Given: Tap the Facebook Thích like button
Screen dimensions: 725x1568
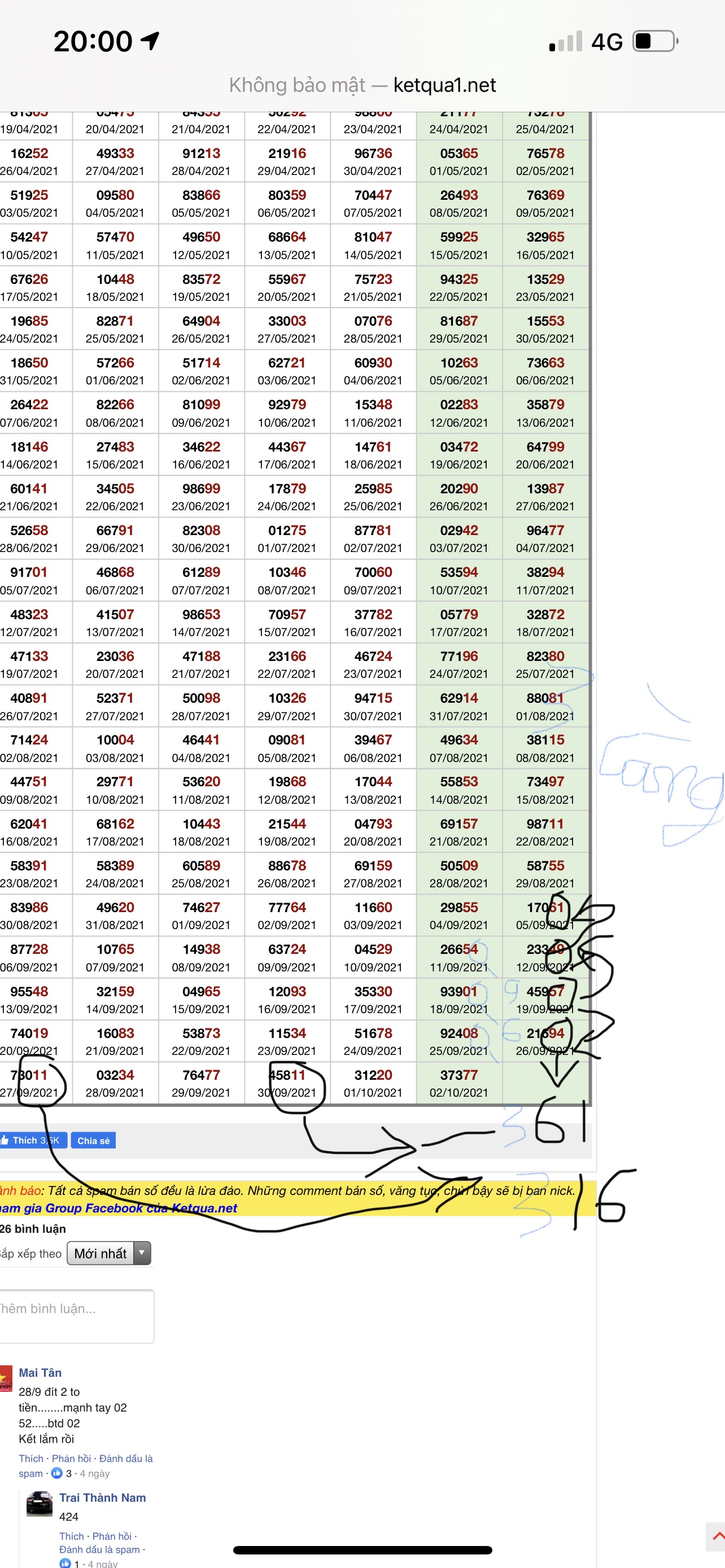Looking at the screenshot, I should [x=33, y=1140].
